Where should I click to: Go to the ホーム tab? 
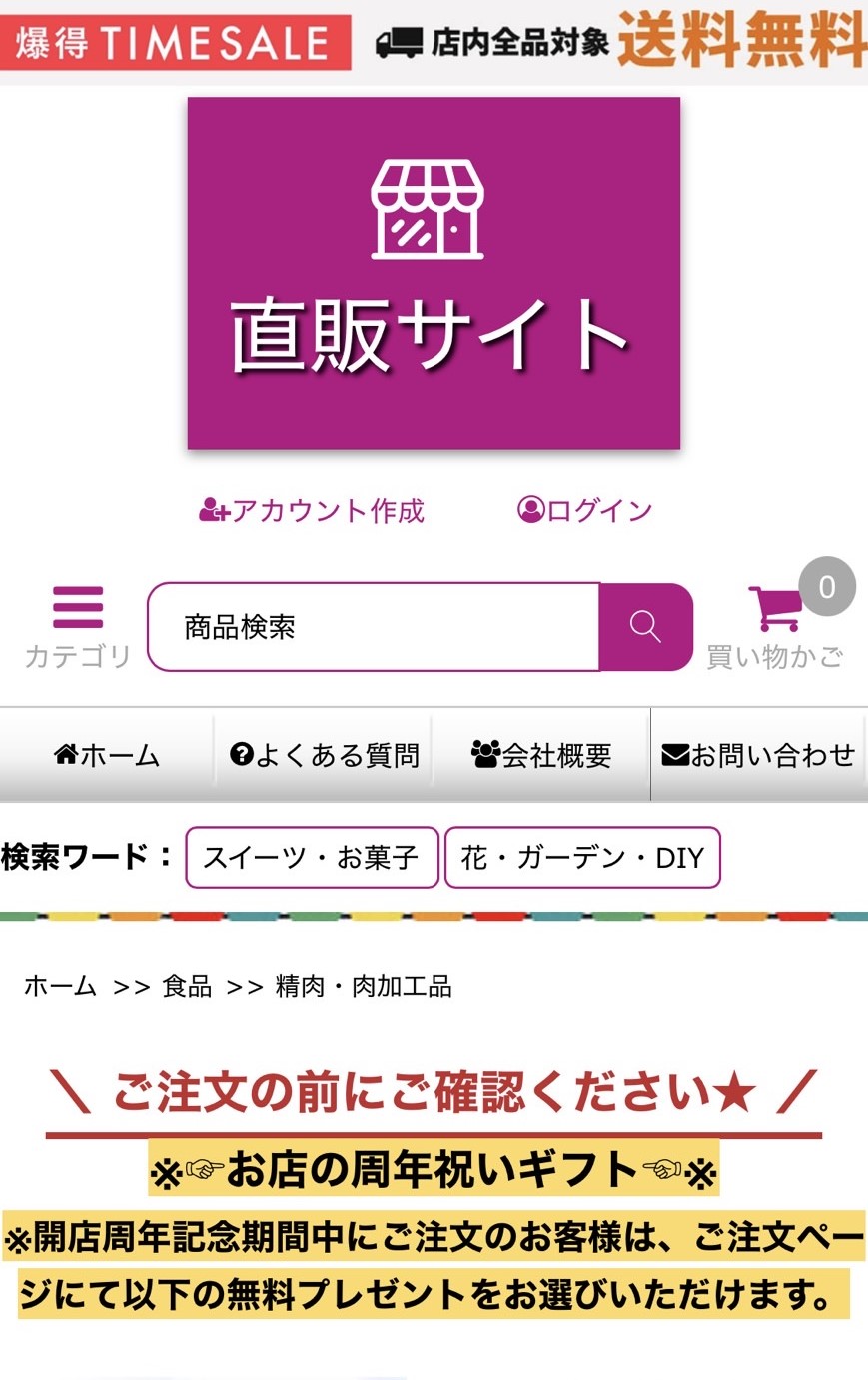pos(107,755)
